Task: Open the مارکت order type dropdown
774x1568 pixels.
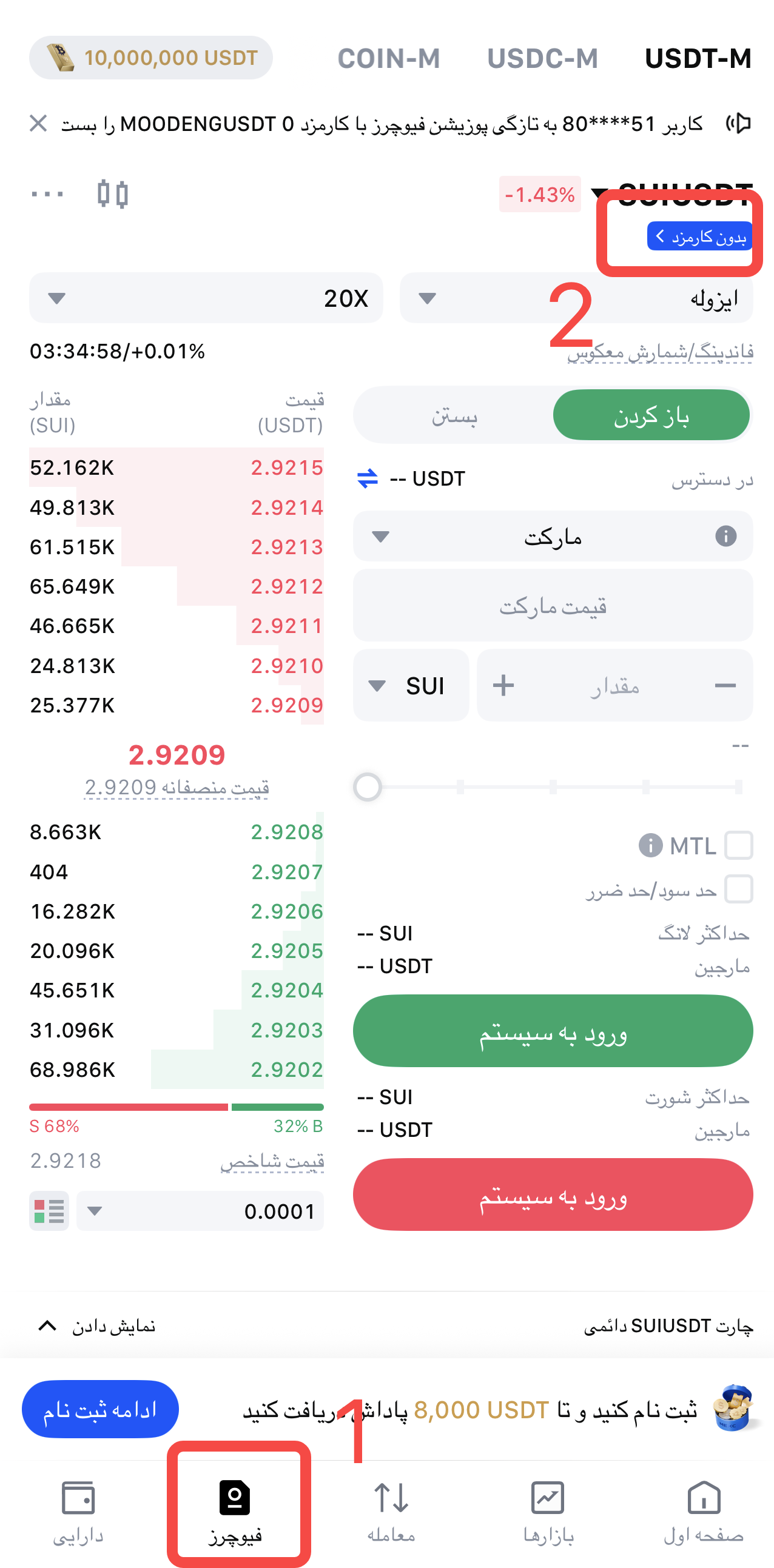Action: (x=553, y=537)
